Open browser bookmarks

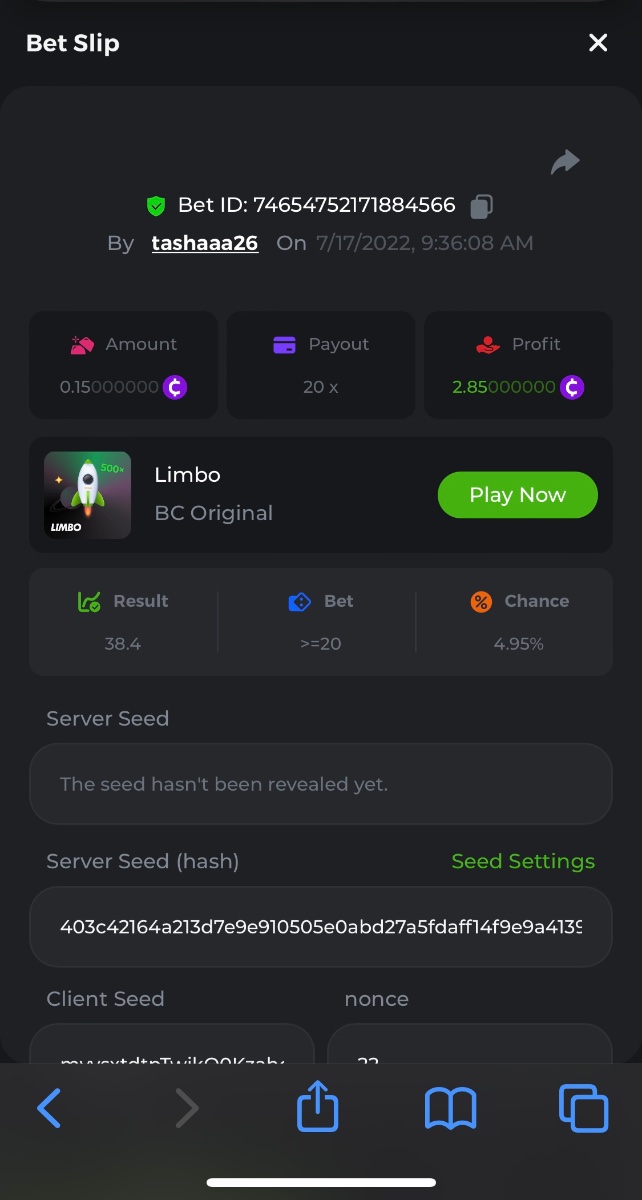[x=451, y=1108]
